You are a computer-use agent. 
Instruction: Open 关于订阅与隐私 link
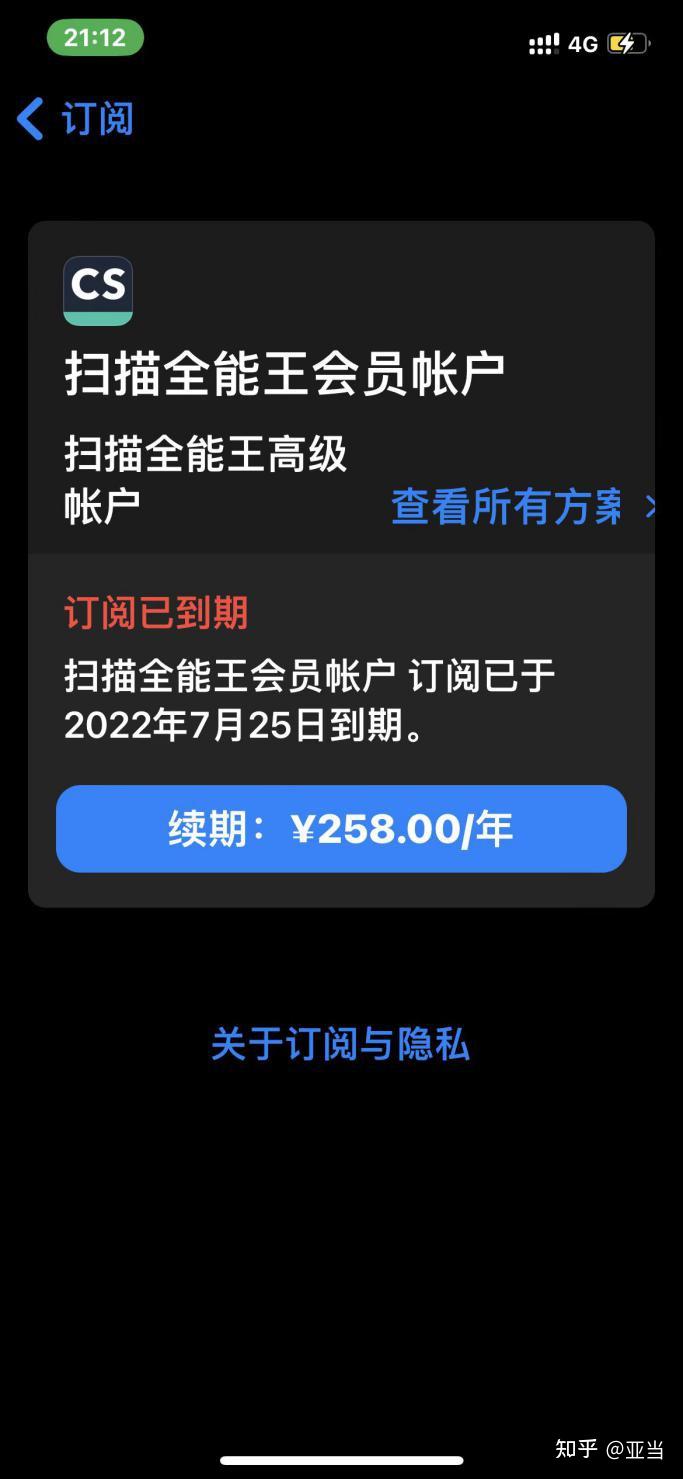[340, 1044]
